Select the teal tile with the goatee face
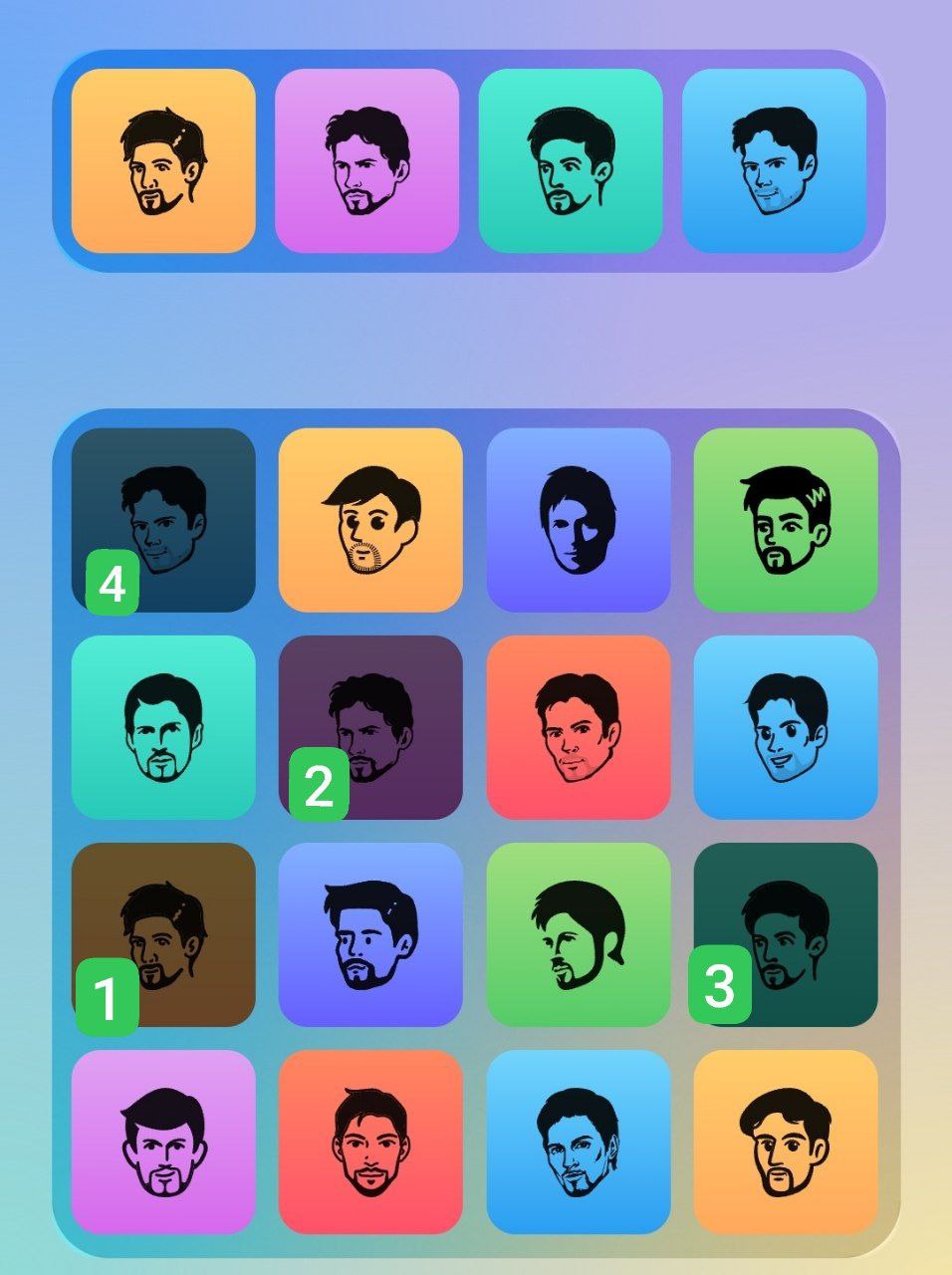This screenshot has height=1275, width=952. coord(163,727)
